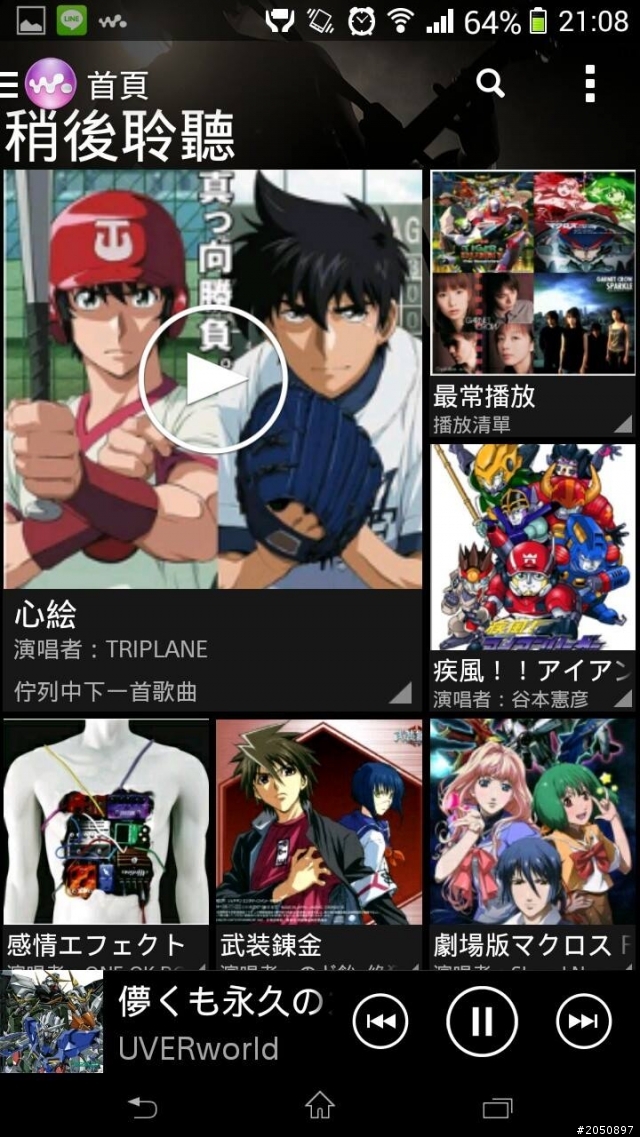Play the queued song 心絵
Screen dimensions: 640x1138
213,380
